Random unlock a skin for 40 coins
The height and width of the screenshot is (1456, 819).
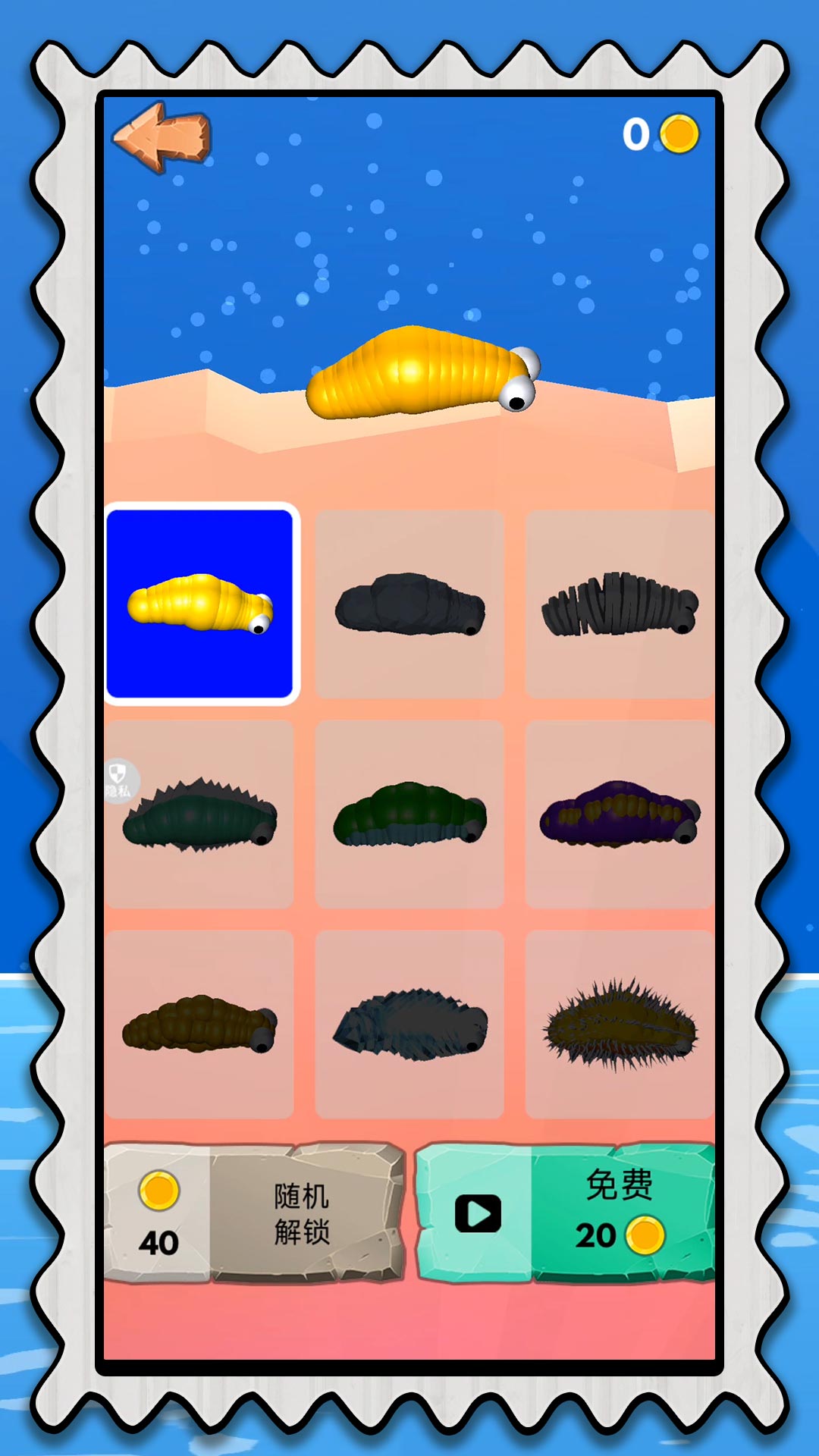tap(254, 1213)
